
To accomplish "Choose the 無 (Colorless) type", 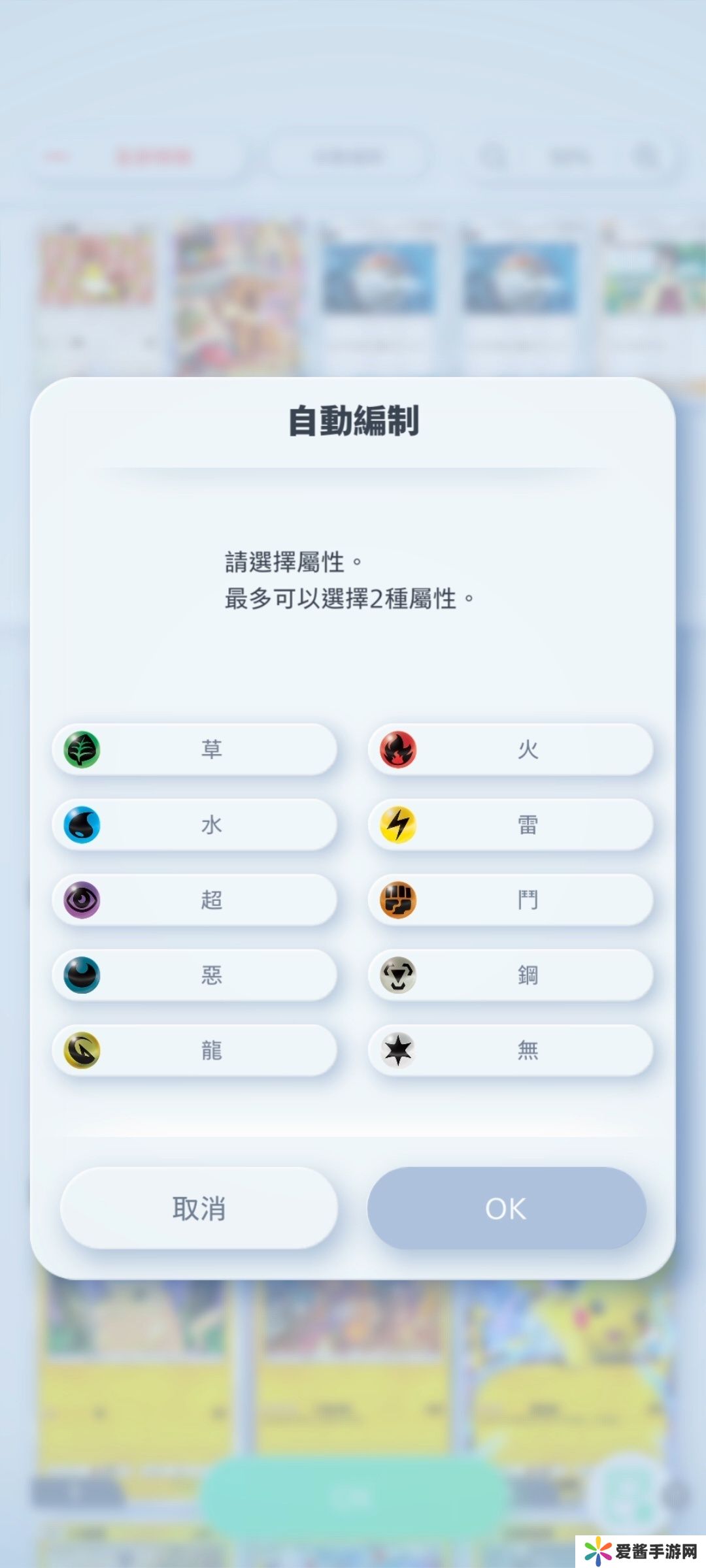I will tap(511, 1050).
